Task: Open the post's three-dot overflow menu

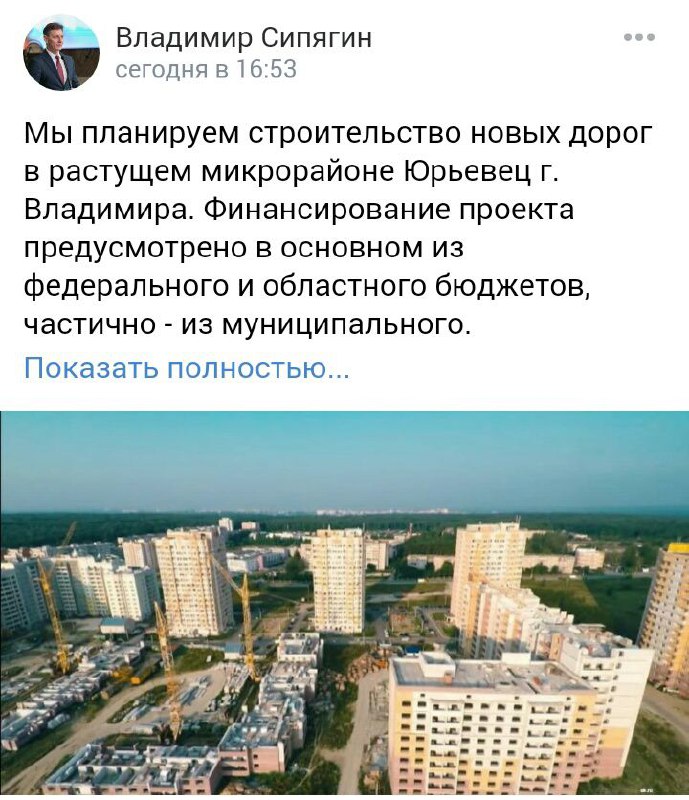Action: point(638,38)
